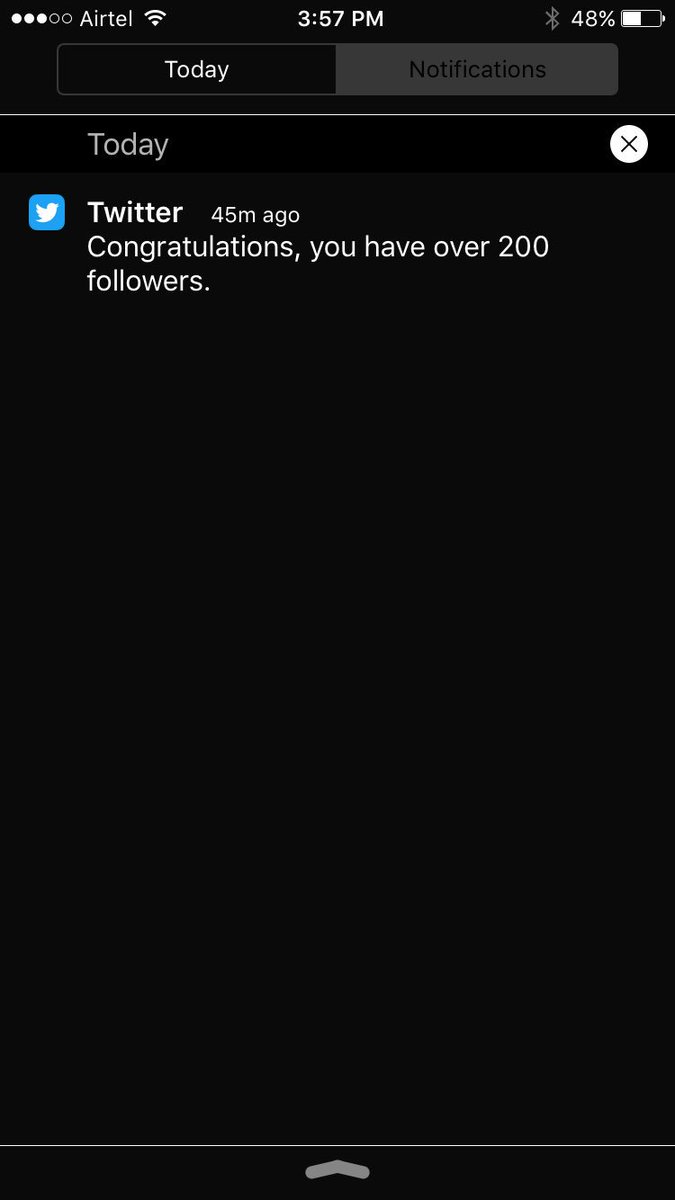Select the Notifications tab
The height and width of the screenshot is (1200, 675).
click(477, 69)
